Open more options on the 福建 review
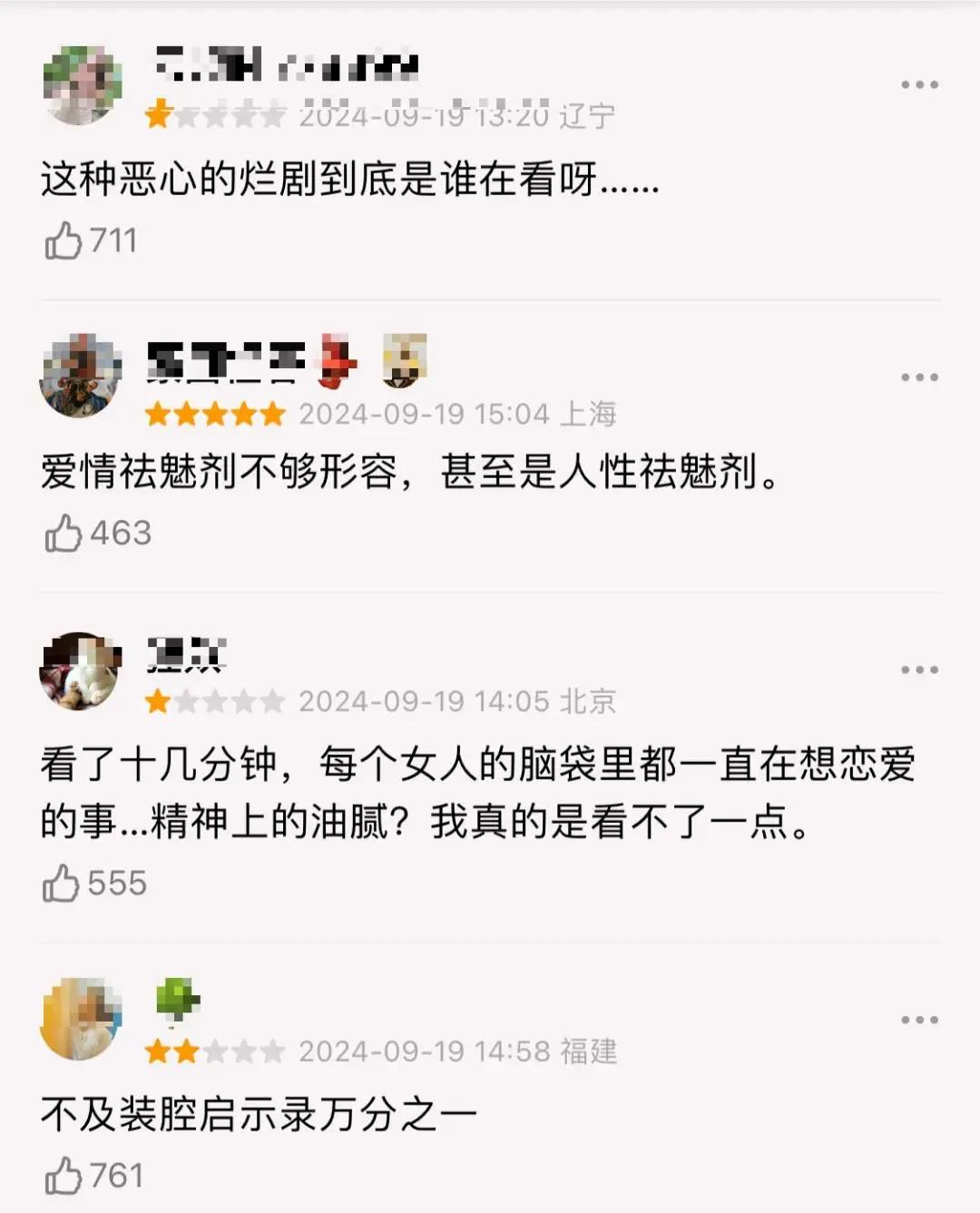 (x=918, y=1020)
